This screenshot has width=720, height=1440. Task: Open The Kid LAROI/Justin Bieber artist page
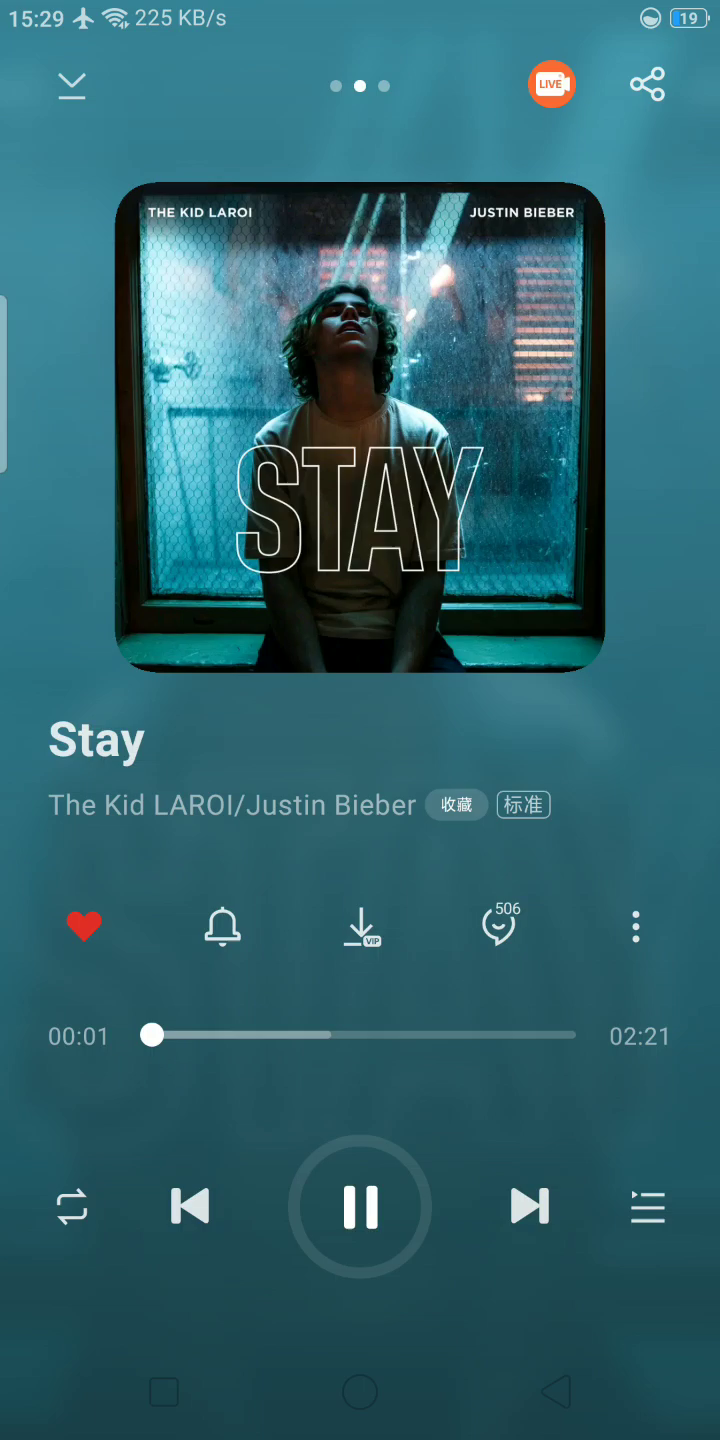click(x=232, y=805)
